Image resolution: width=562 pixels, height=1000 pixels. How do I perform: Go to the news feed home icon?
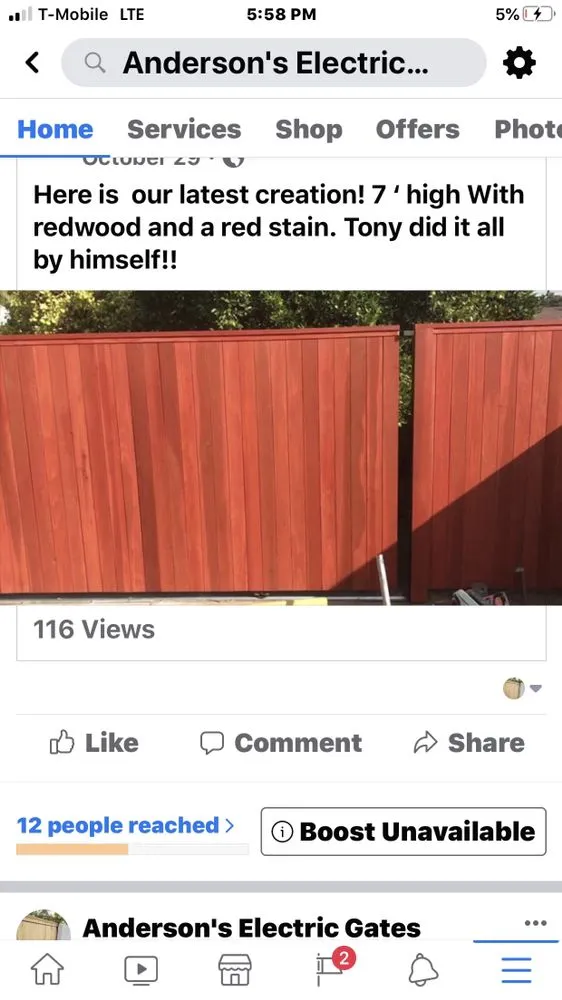pyautogui.click(x=48, y=970)
